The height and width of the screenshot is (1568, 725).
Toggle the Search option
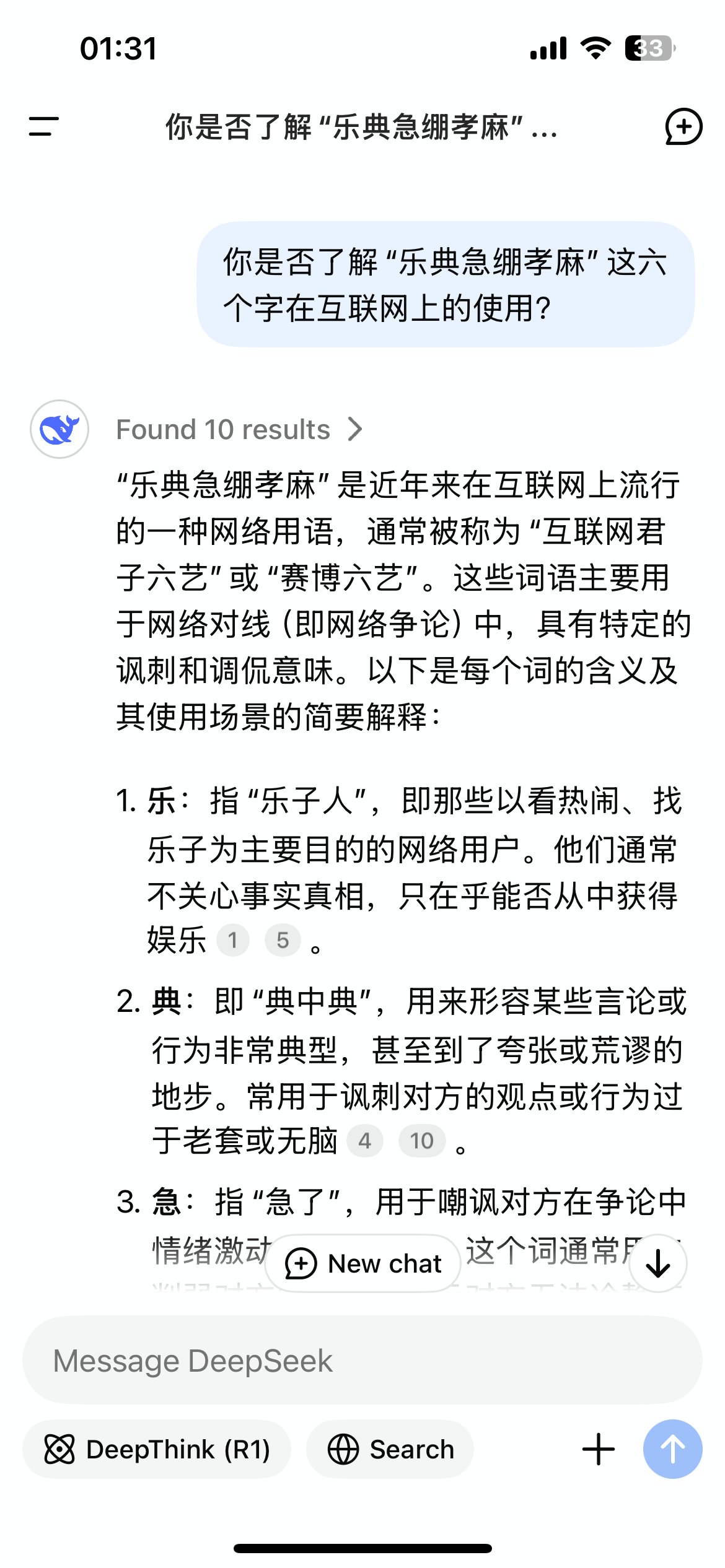(x=390, y=1449)
